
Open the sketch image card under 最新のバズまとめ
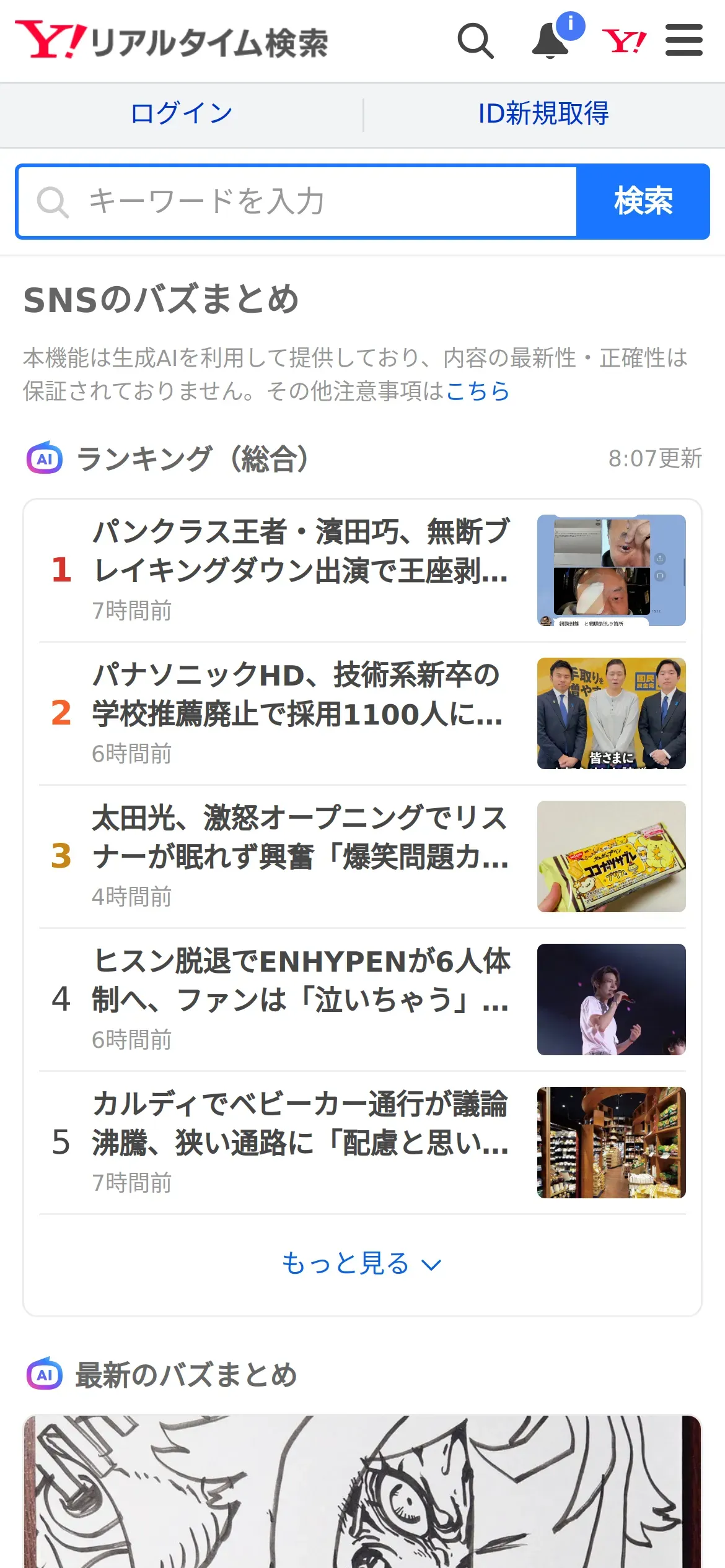pyautogui.click(x=362, y=1491)
